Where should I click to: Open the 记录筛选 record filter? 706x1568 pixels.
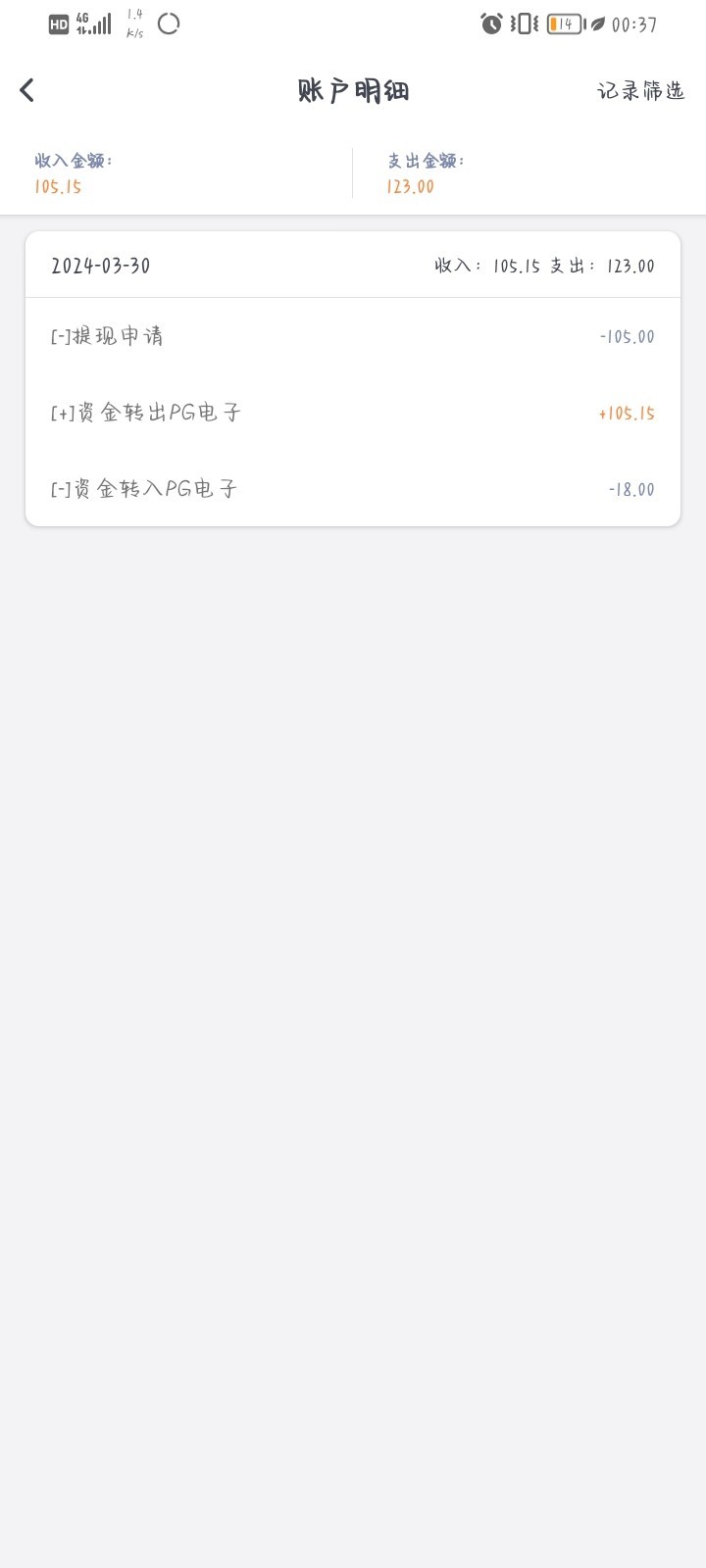(640, 91)
